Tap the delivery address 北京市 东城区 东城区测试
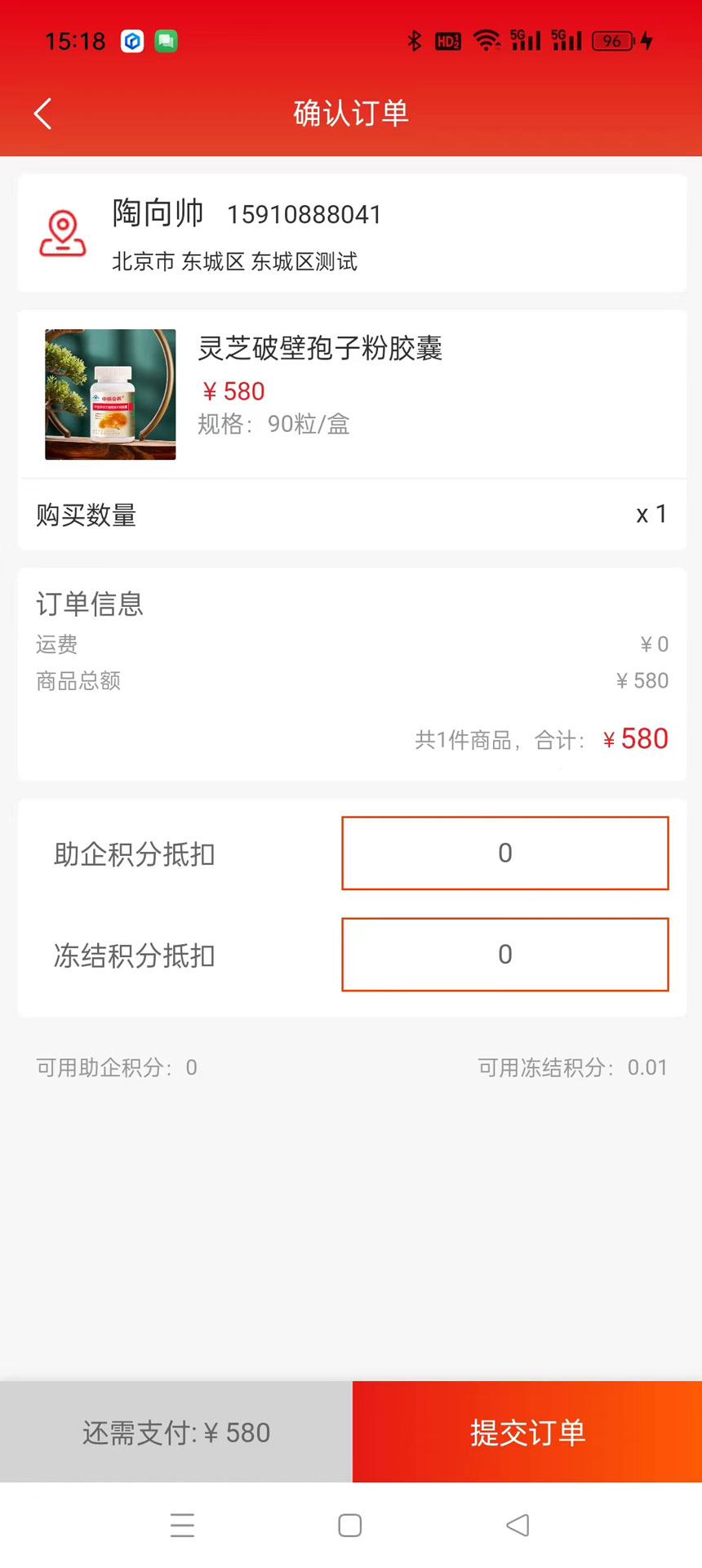 point(235,262)
